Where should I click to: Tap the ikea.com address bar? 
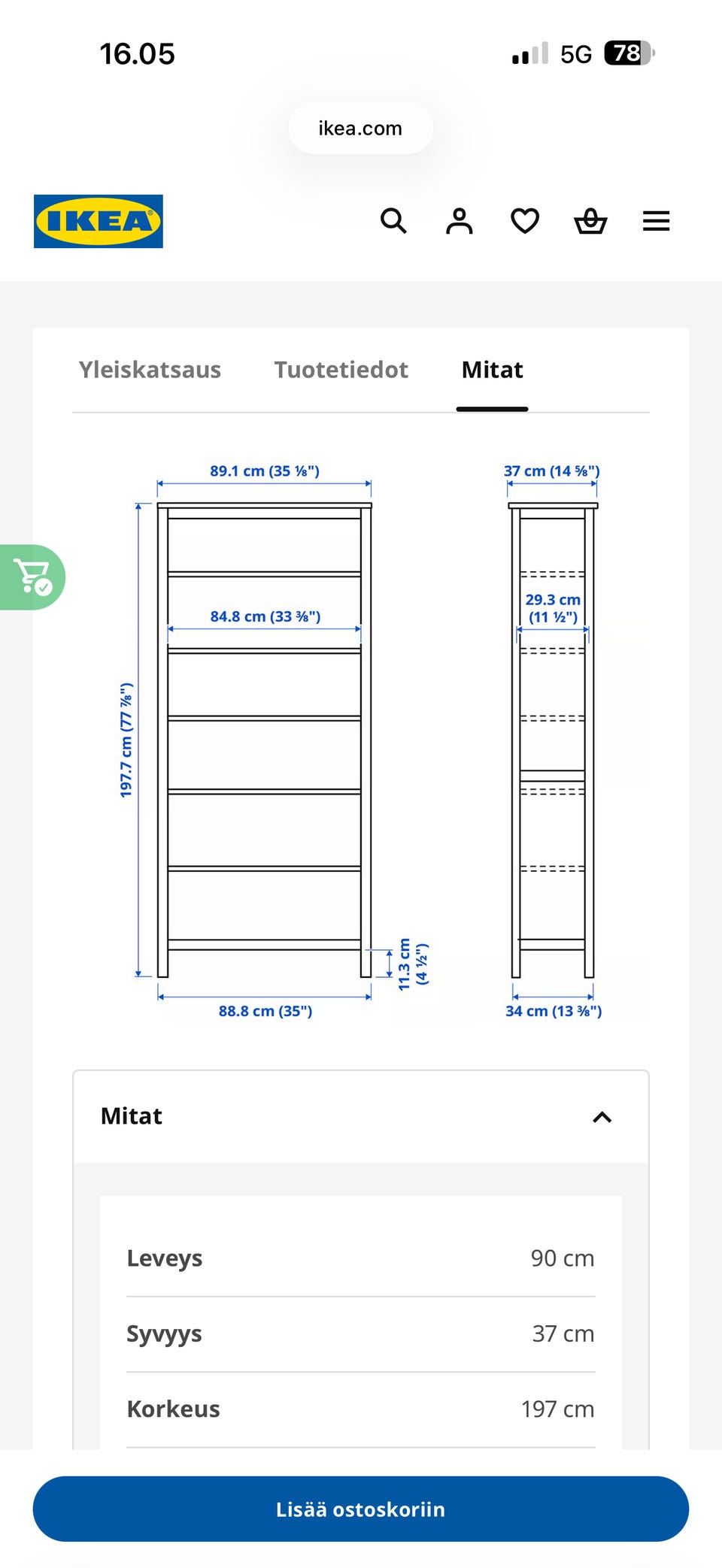point(360,128)
